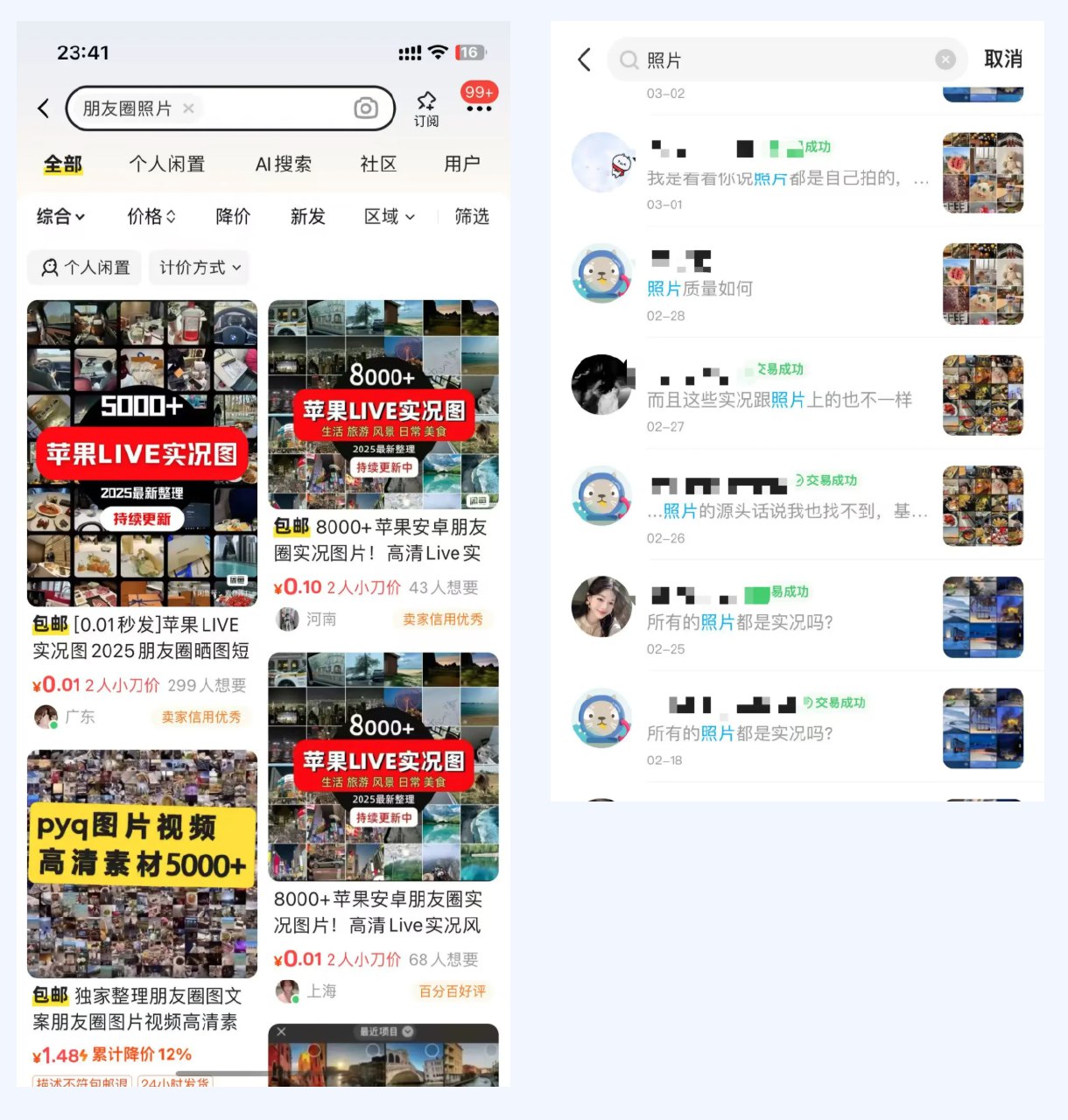Tap the magnifier icon in the chat search bar
Viewport: 1068px width, 1120px height.
[x=629, y=59]
